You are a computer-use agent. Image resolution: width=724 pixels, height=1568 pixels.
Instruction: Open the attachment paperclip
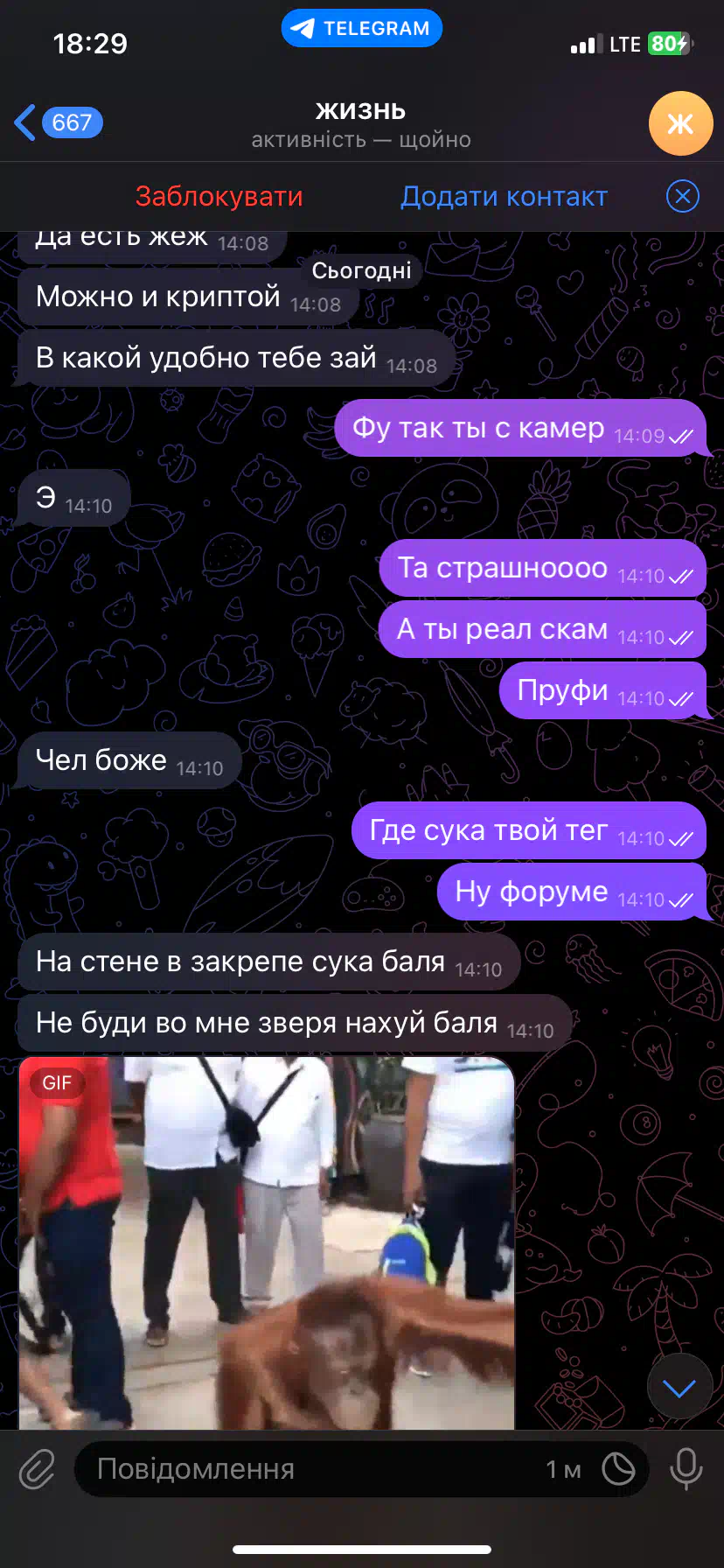click(x=37, y=1469)
